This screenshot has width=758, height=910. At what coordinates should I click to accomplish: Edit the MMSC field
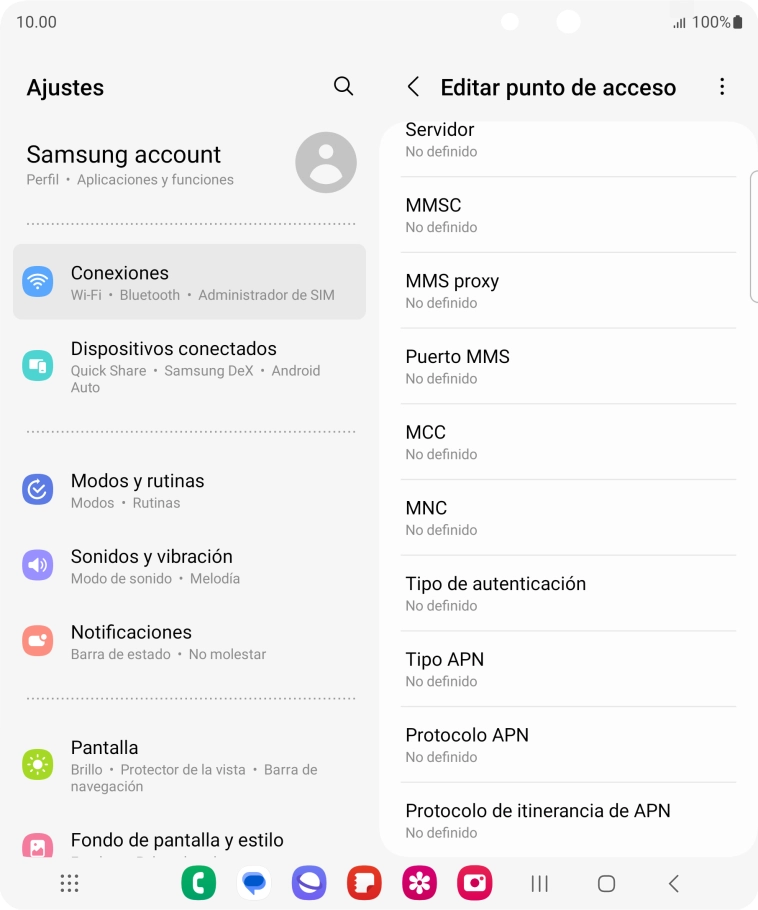(567, 215)
